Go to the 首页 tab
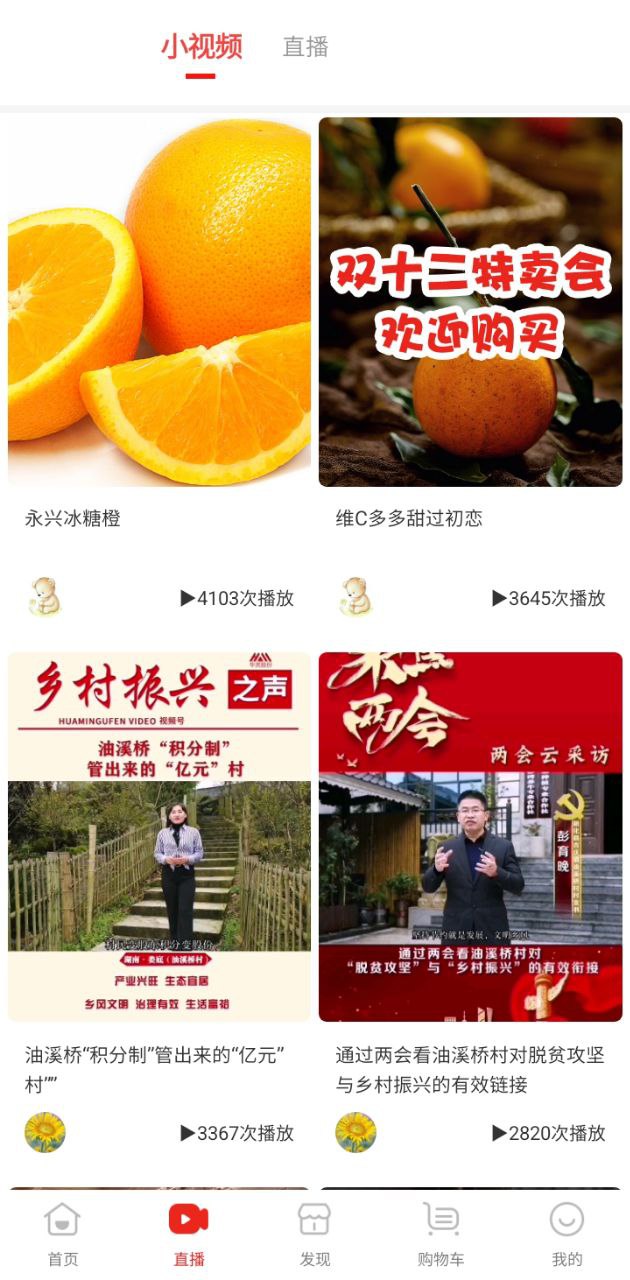The image size is (630, 1280). point(63,1234)
